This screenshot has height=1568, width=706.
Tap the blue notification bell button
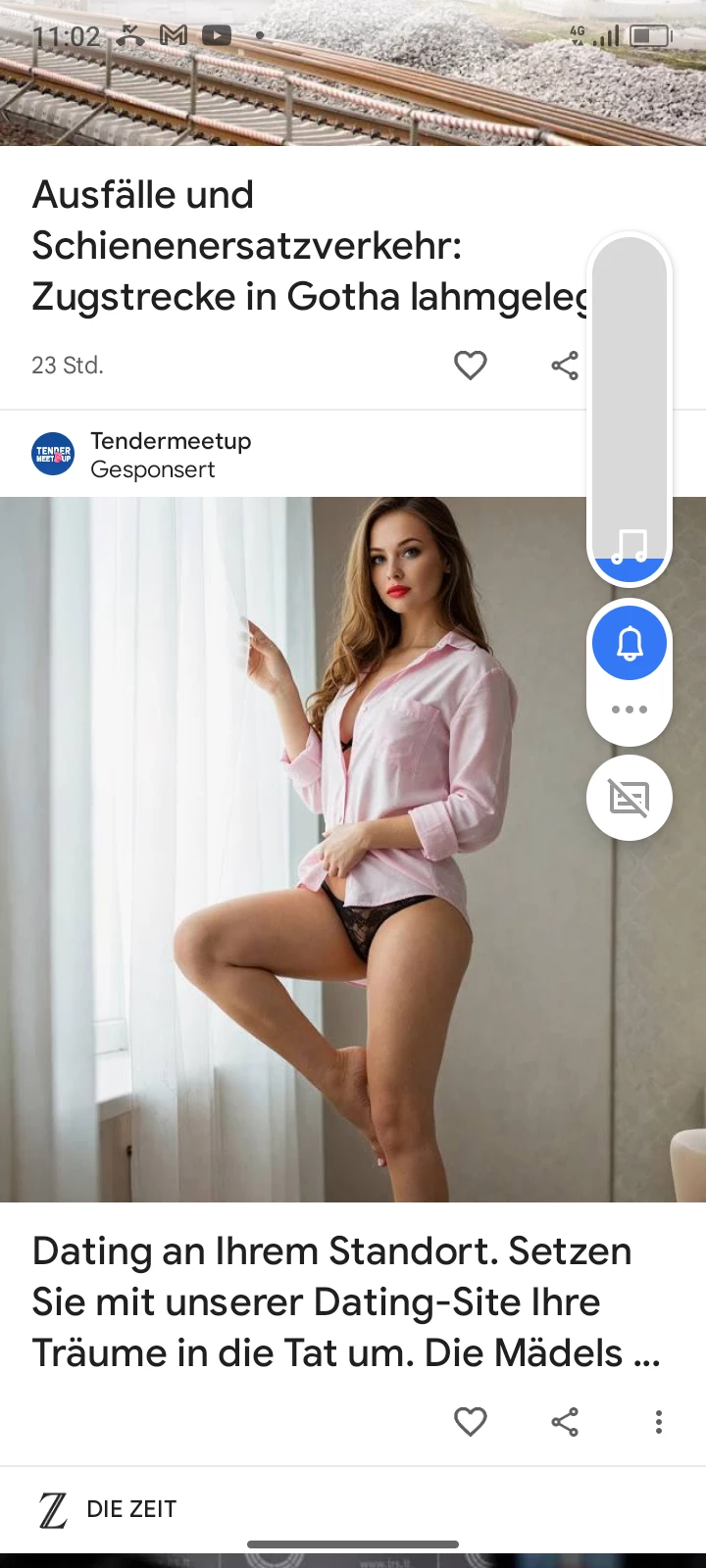tap(630, 644)
